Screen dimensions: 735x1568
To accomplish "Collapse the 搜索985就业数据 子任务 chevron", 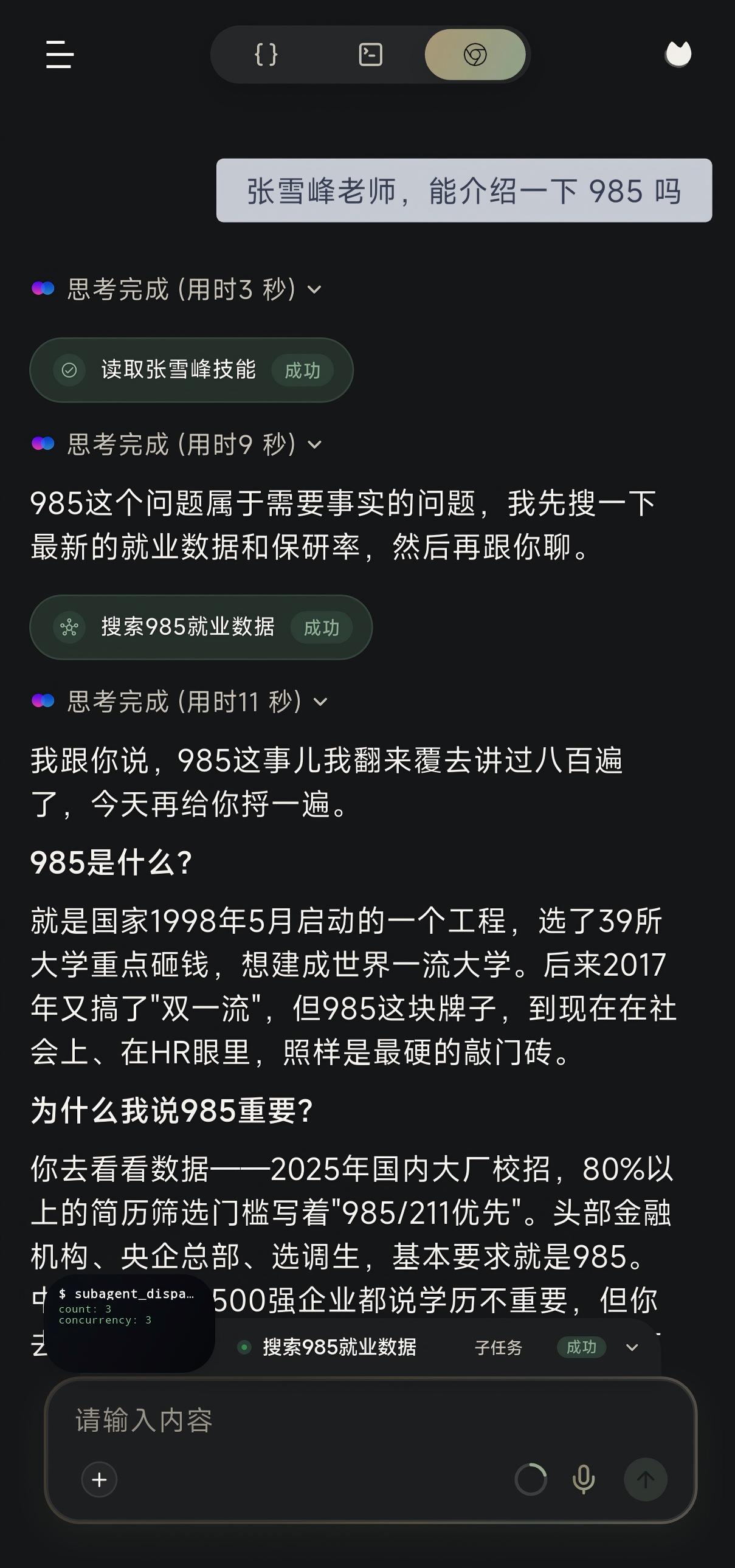I will [x=633, y=1349].
